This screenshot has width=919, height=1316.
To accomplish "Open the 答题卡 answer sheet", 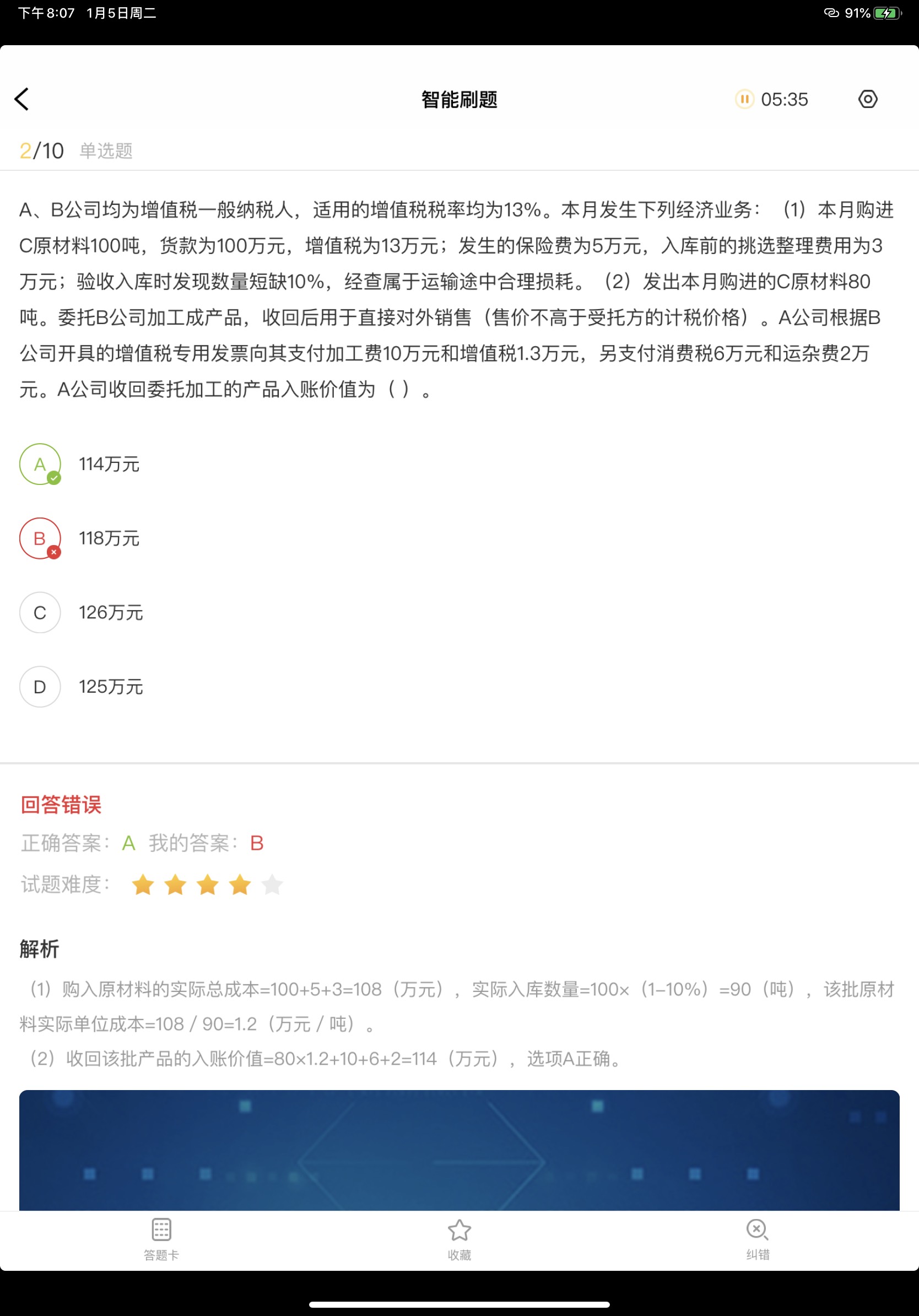I will pos(161,1239).
